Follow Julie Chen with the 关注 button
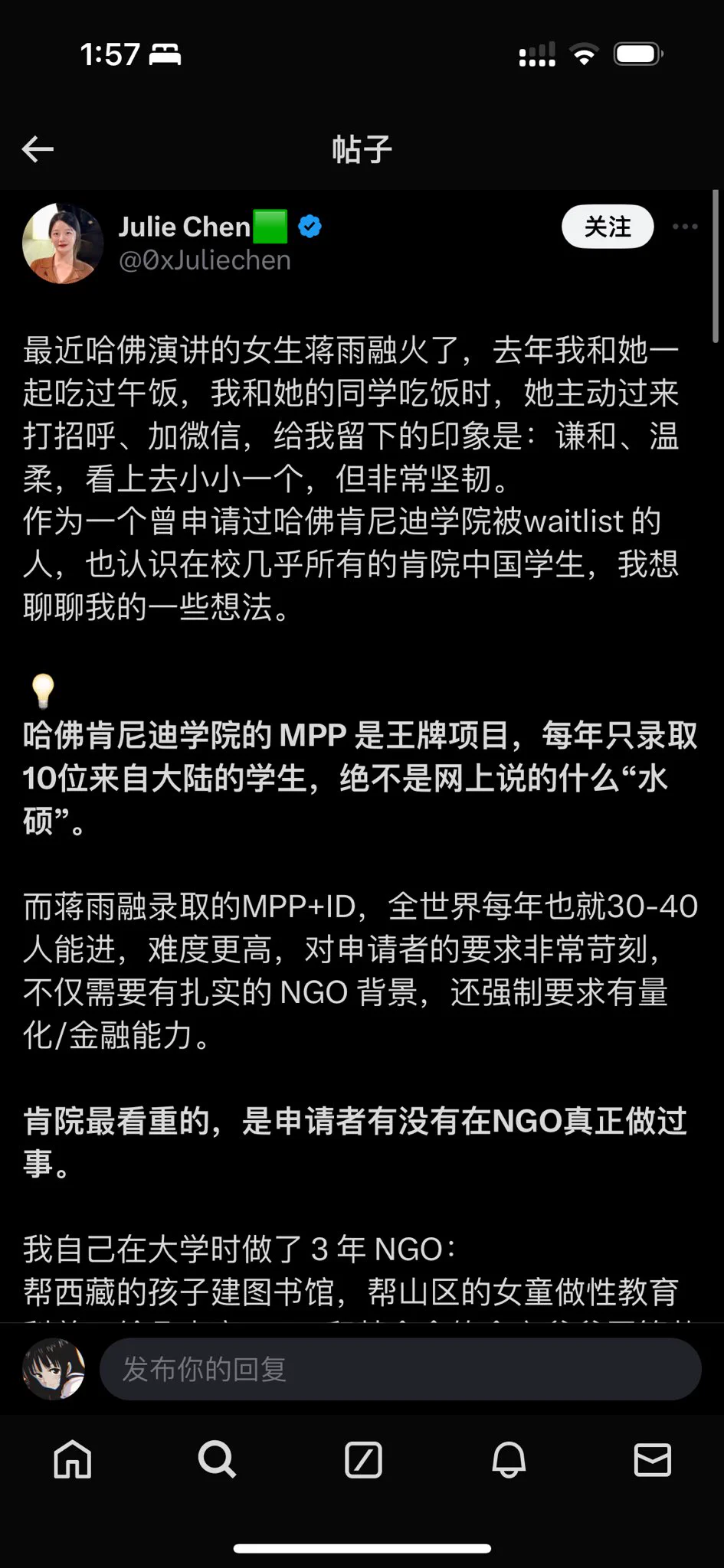This screenshot has height=1568, width=724. (608, 227)
